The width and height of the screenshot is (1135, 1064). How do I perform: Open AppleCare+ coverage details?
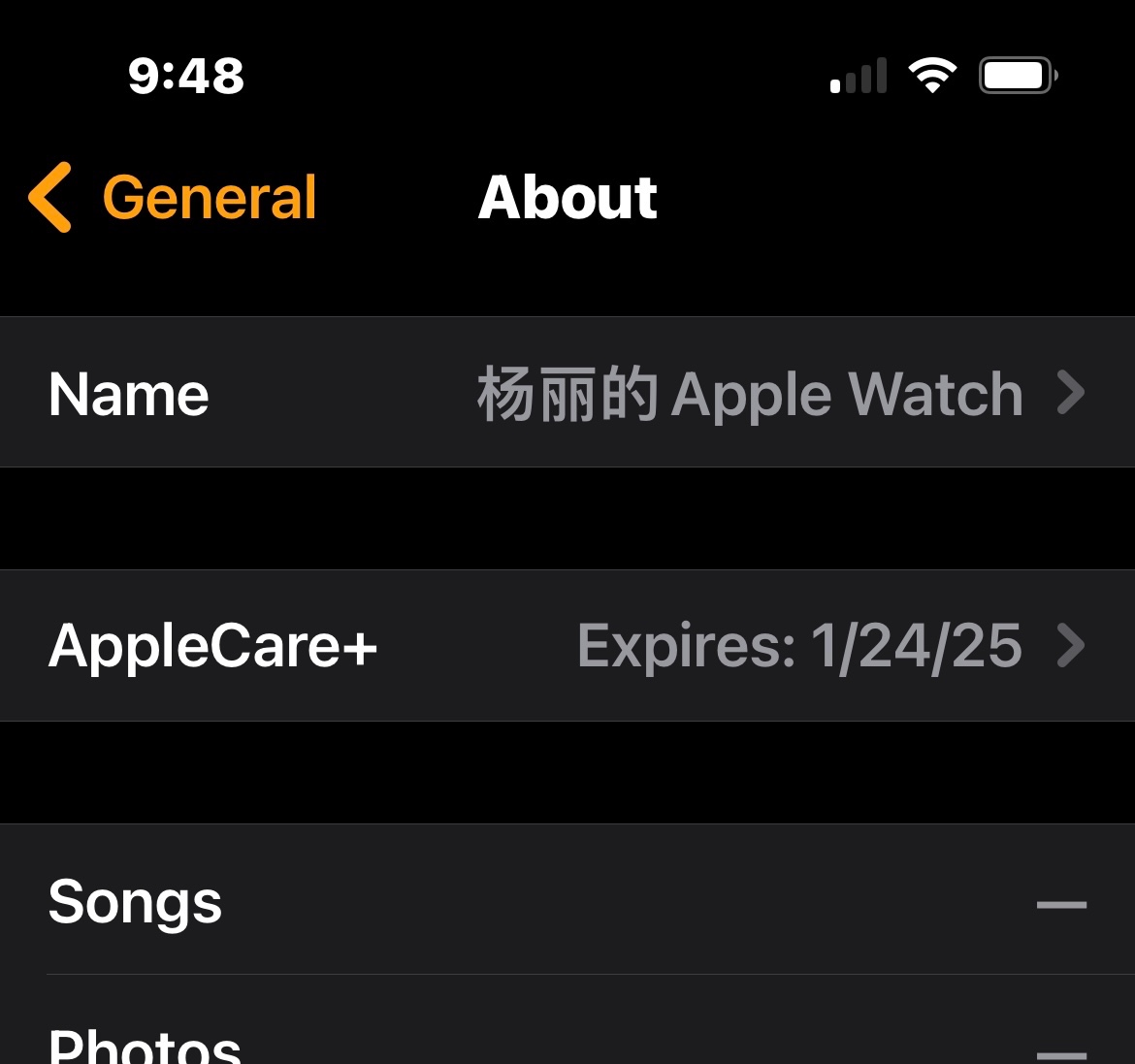[567, 646]
